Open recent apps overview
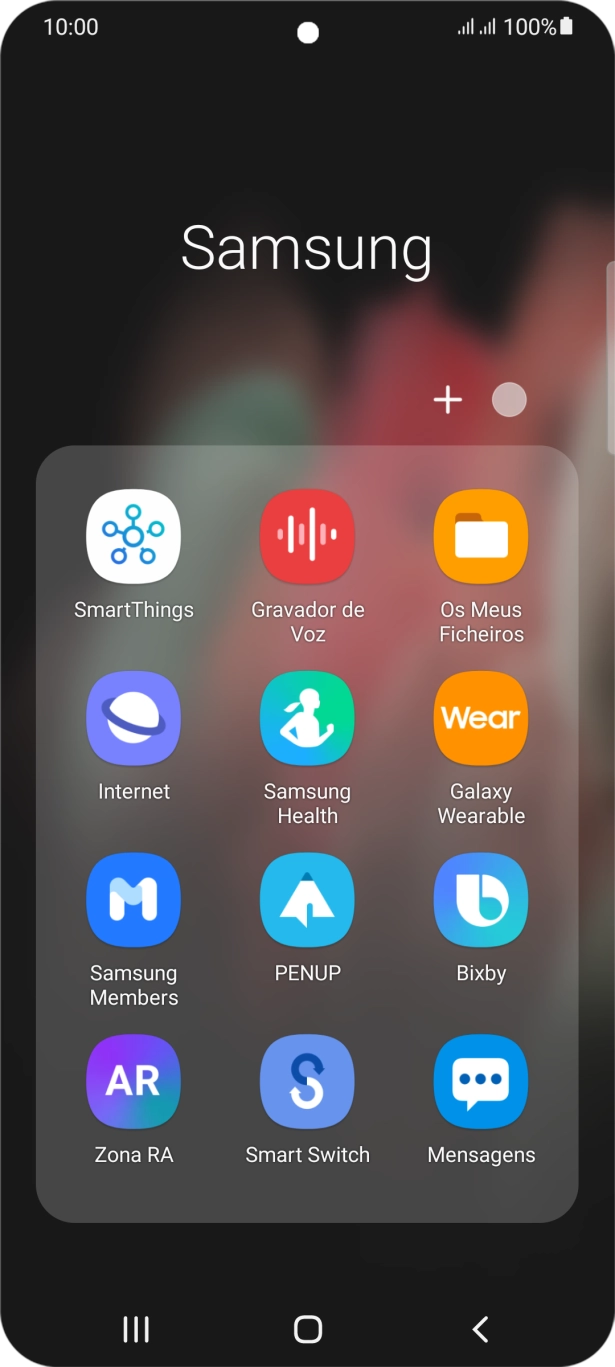The height and width of the screenshot is (1367, 615). point(136,1329)
